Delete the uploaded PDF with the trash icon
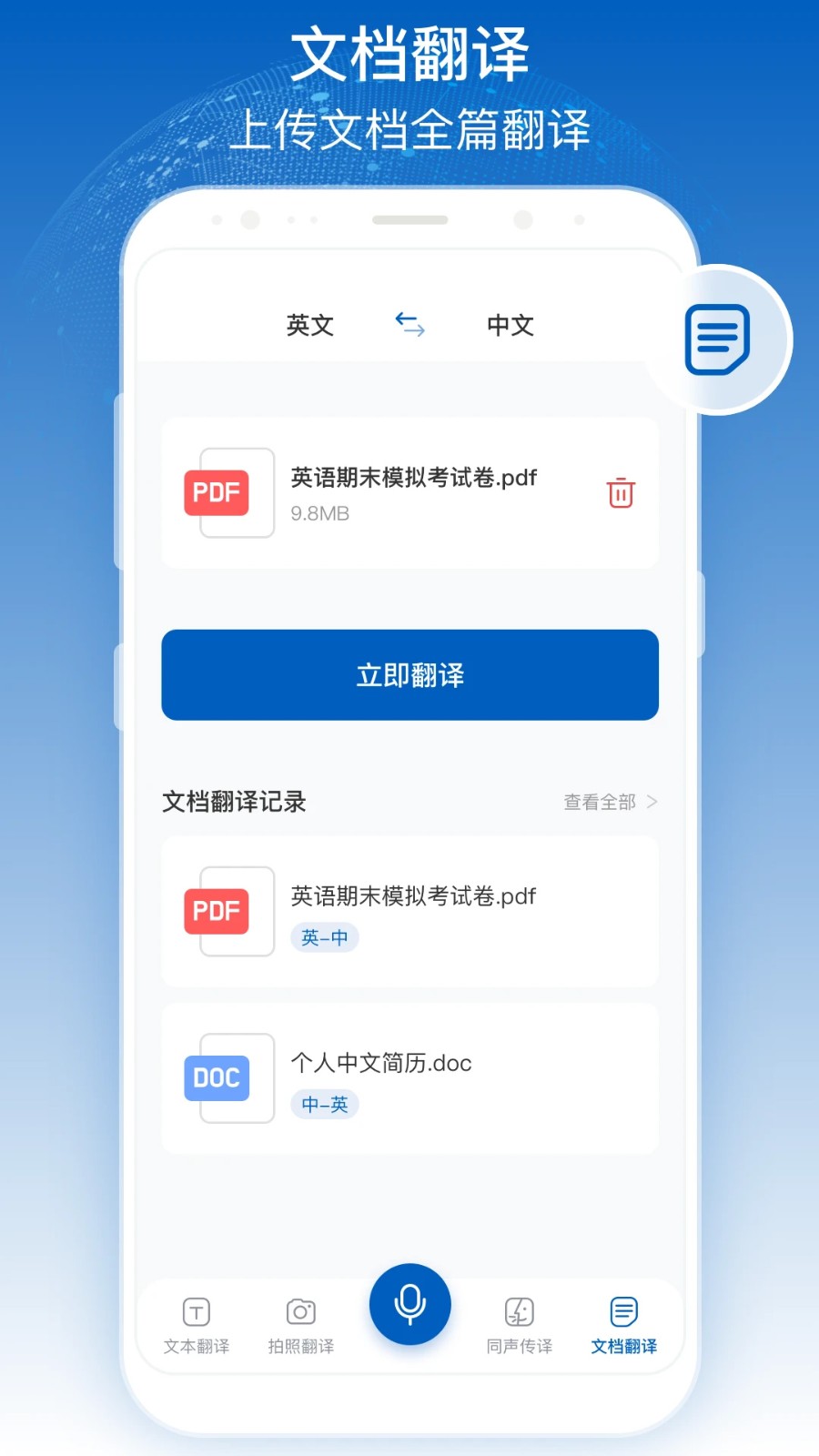This screenshot has width=819, height=1456. (620, 493)
